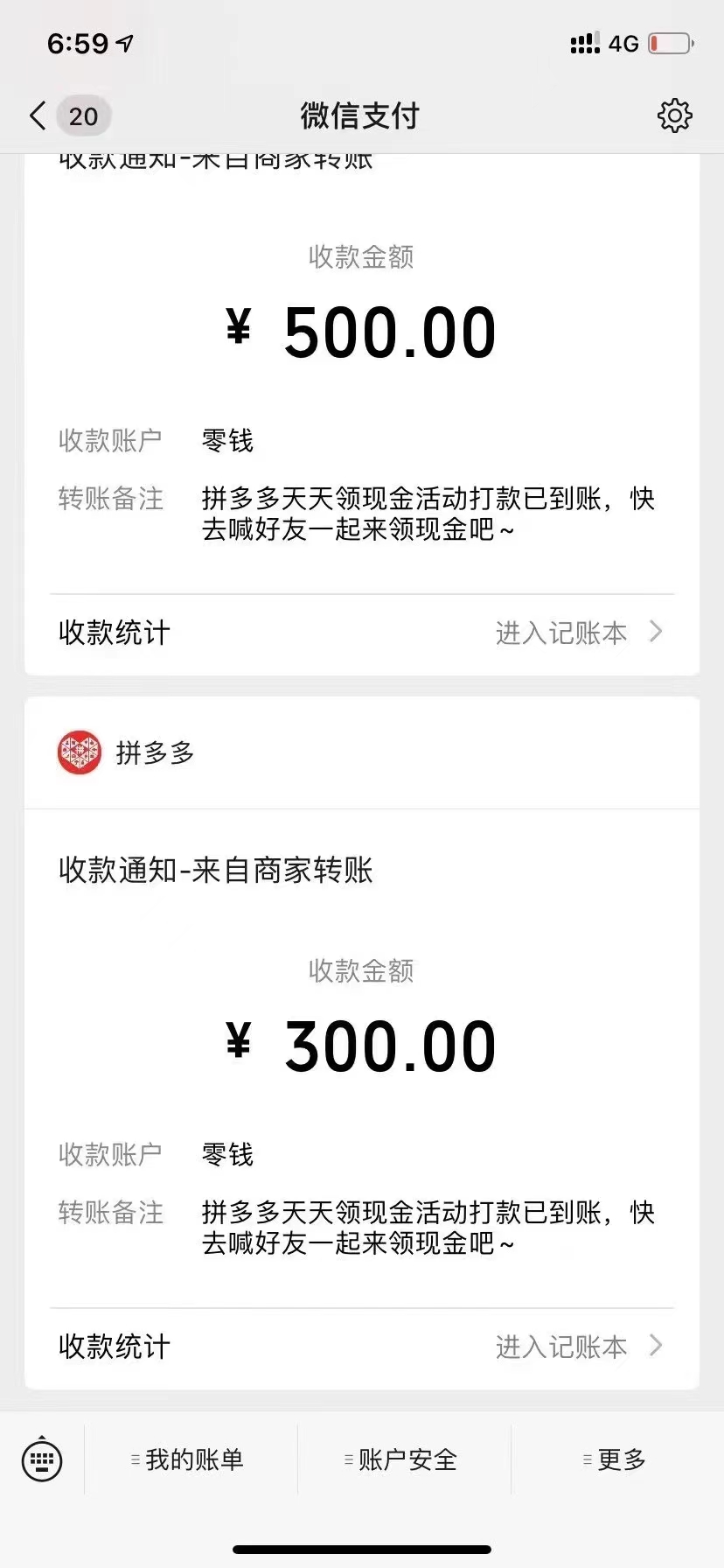This screenshot has height=1568, width=724.
Task: Open 进入记账本 under the 300.00 payment
Action: pyautogui.click(x=579, y=1347)
